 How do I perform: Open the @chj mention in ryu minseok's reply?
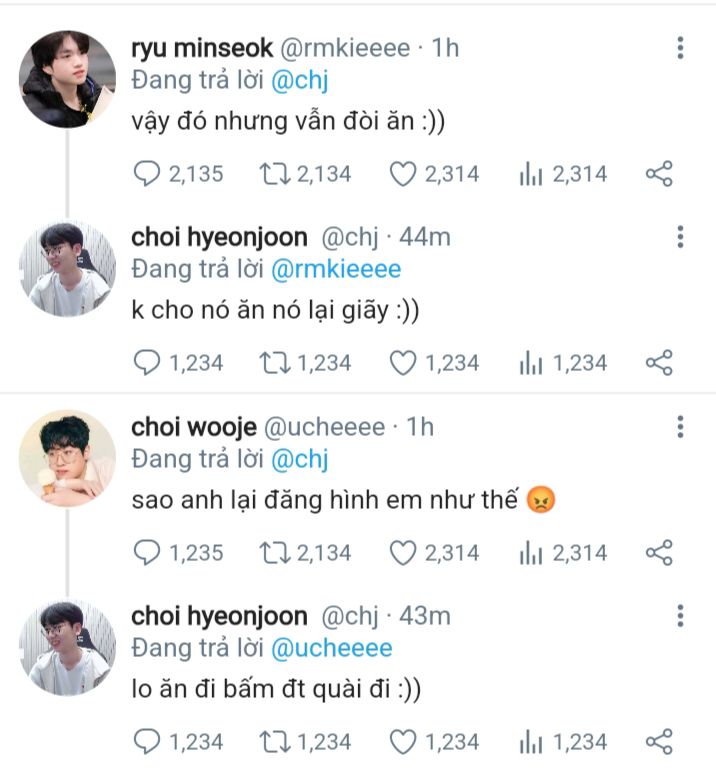pyautogui.click(x=300, y=81)
